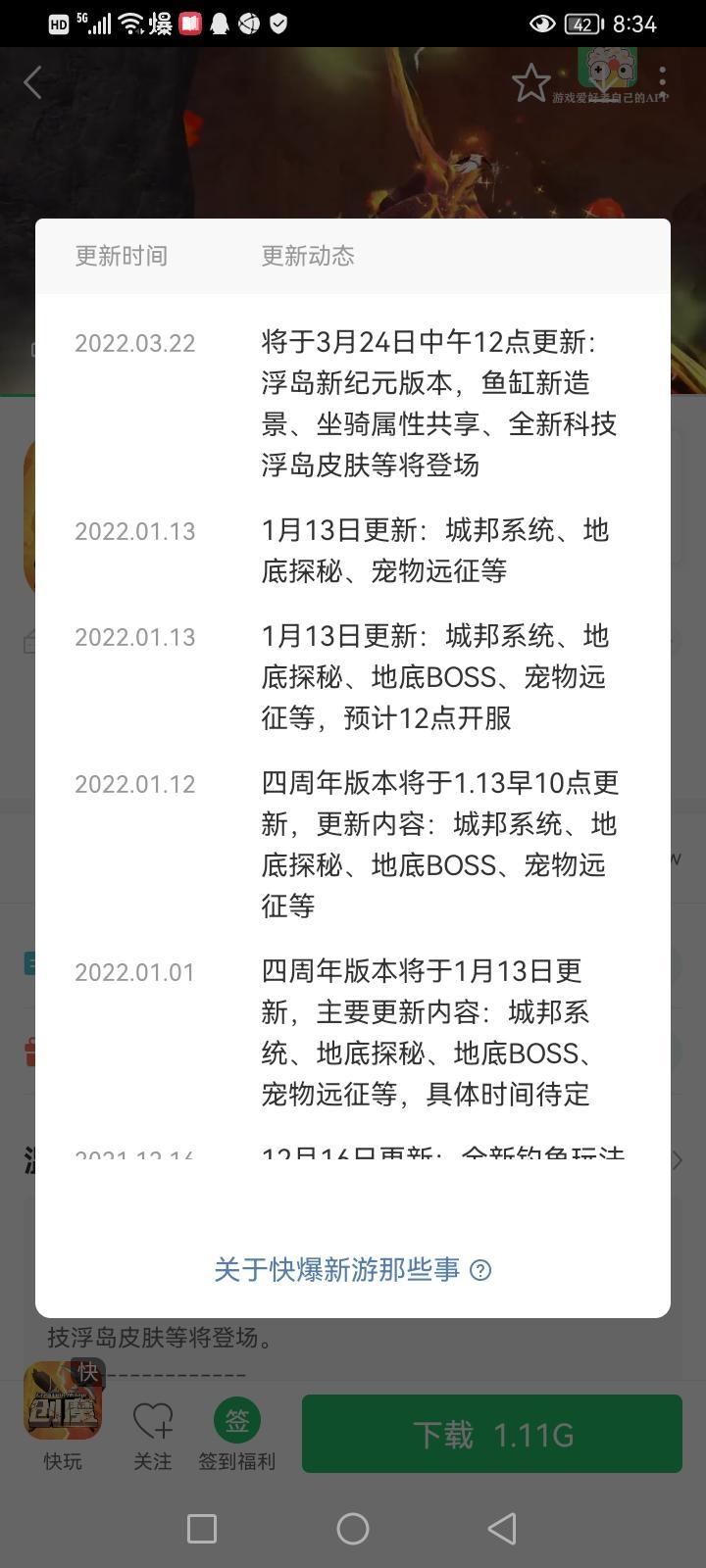Open 签到福利 check-in rewards
706x1568 pixels.
(237, 1434)
